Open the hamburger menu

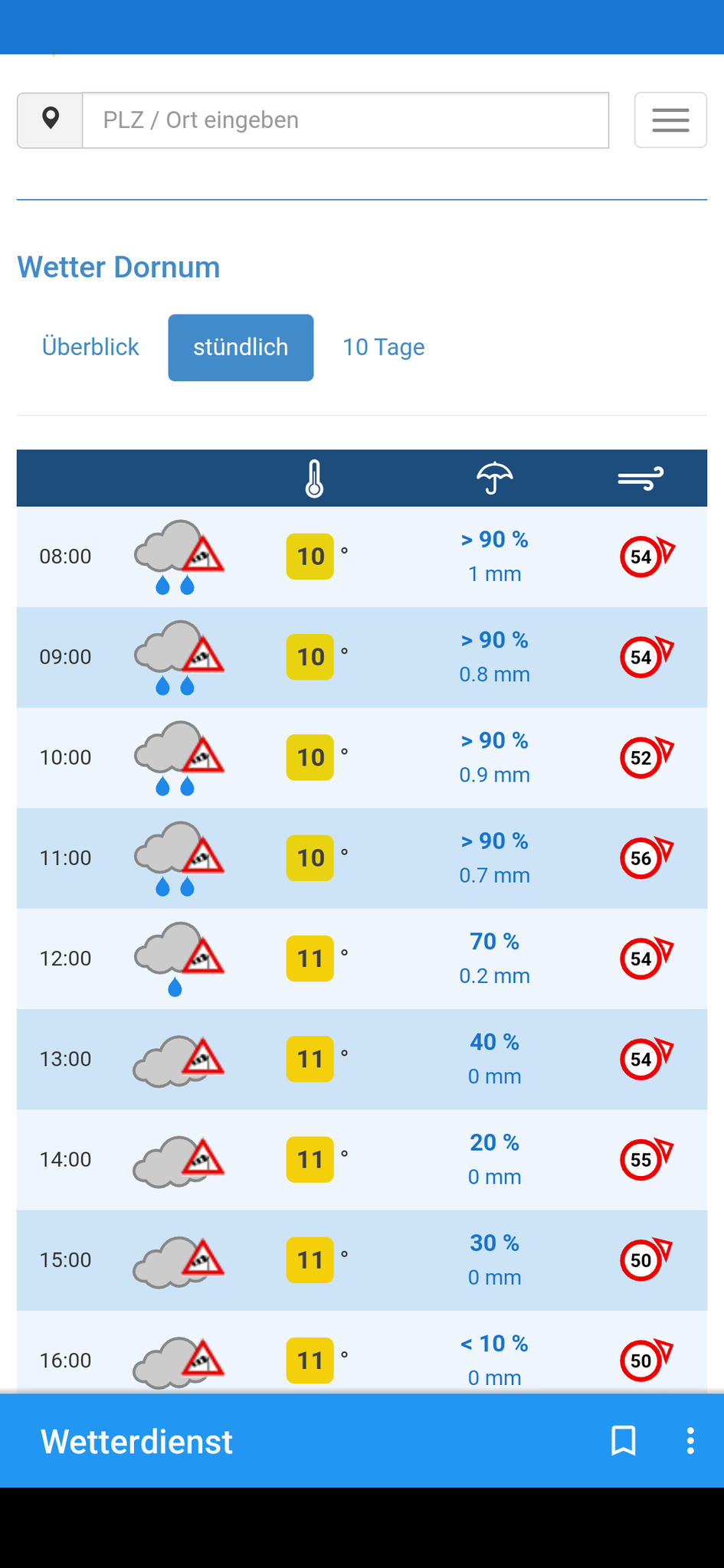click(x=670, y=120)
